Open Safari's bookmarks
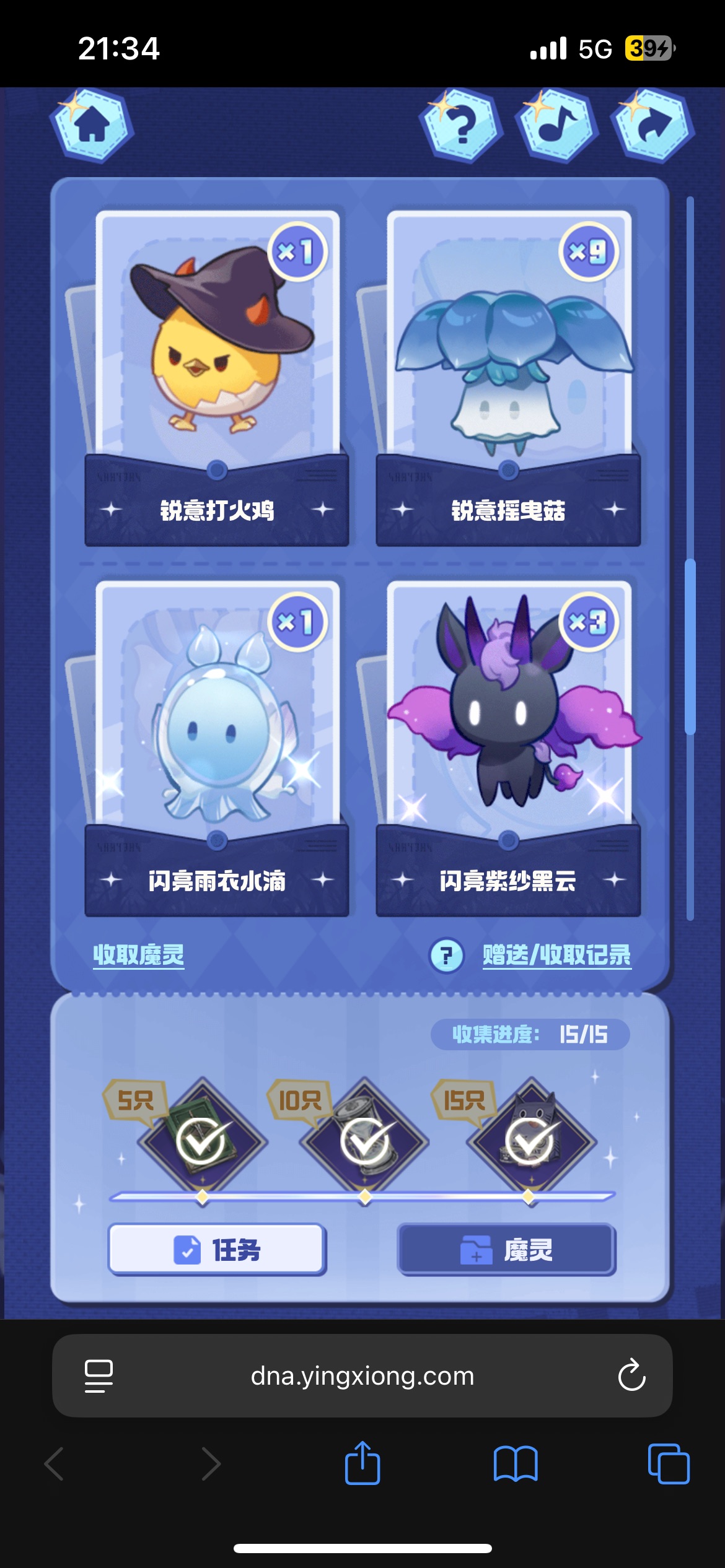 [x=515, y=1464]
